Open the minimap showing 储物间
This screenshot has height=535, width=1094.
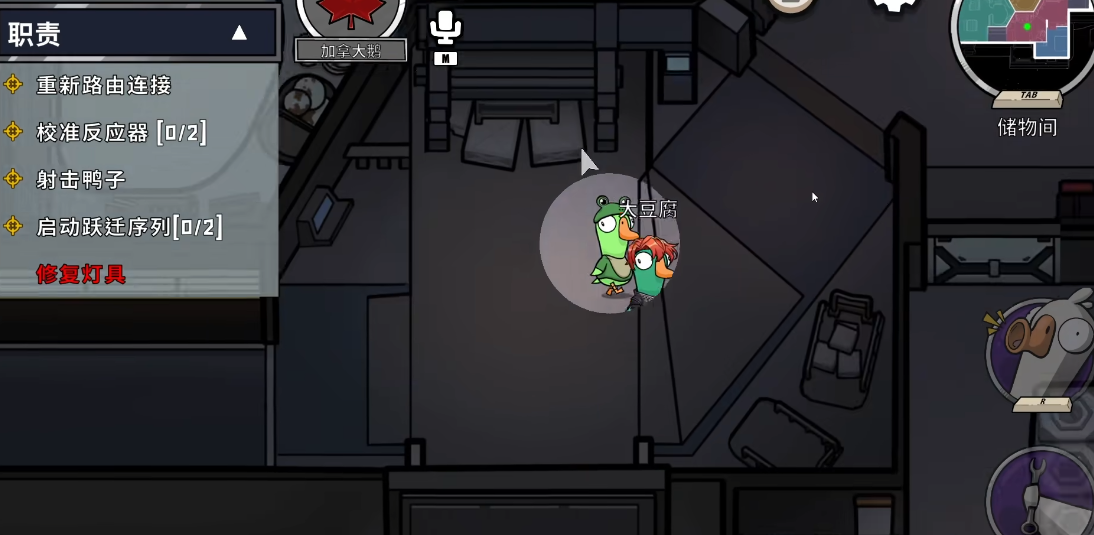(x=1025, y=40)
